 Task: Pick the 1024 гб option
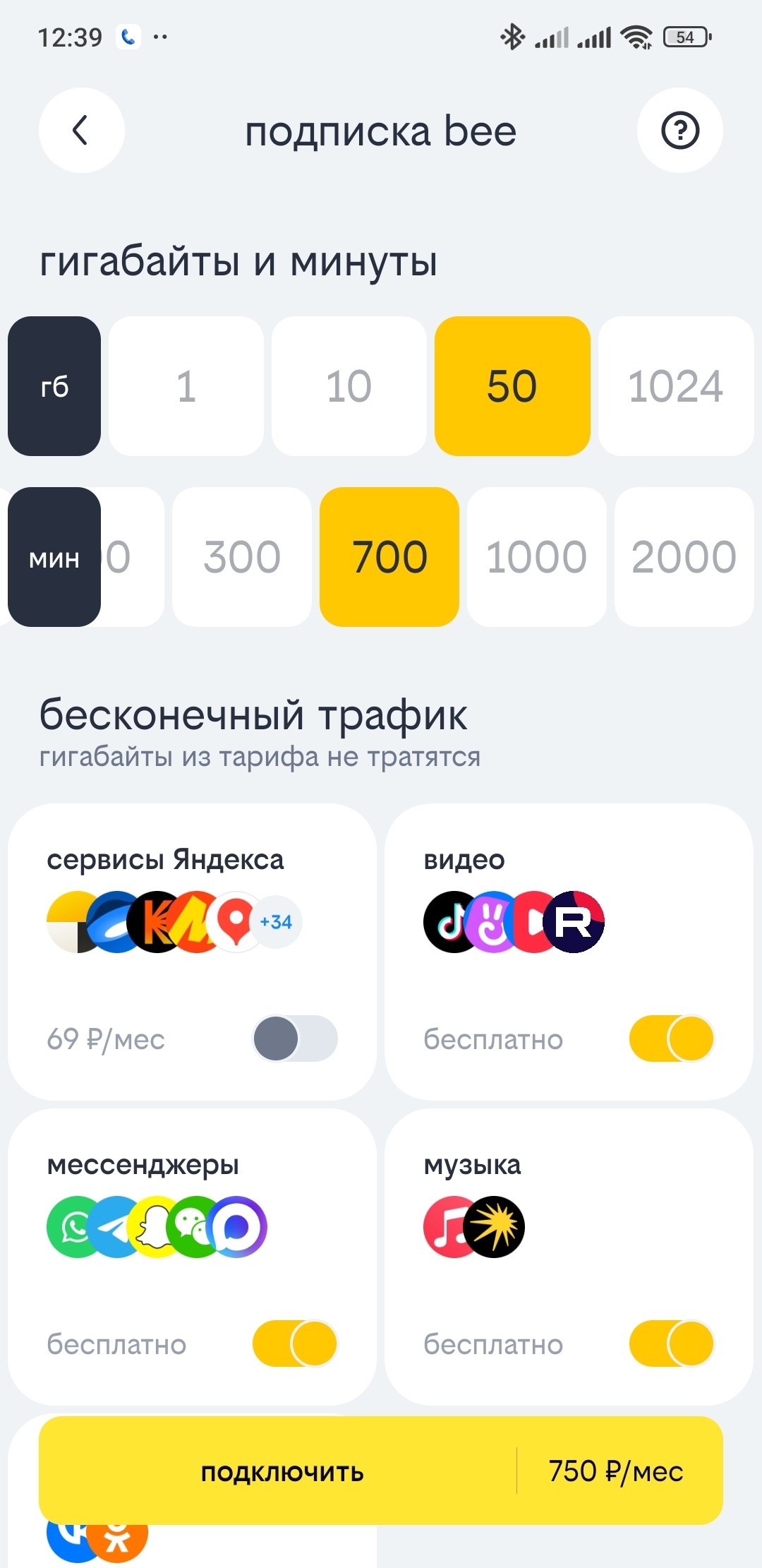pyautogui.click(x=675, y=386)
